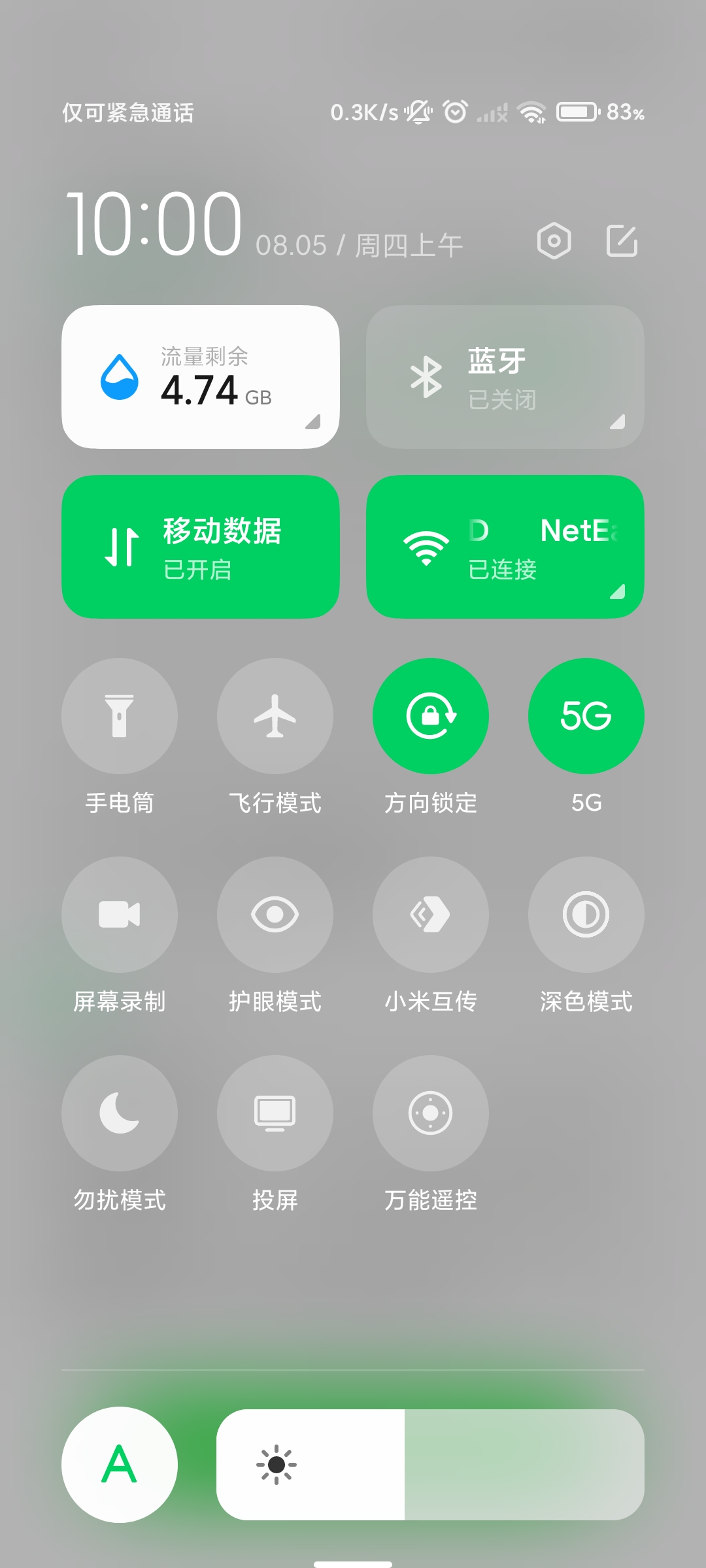Edit the control center tiles
This screenshot has width=706, height=1568.
click(x=622, y=241)
